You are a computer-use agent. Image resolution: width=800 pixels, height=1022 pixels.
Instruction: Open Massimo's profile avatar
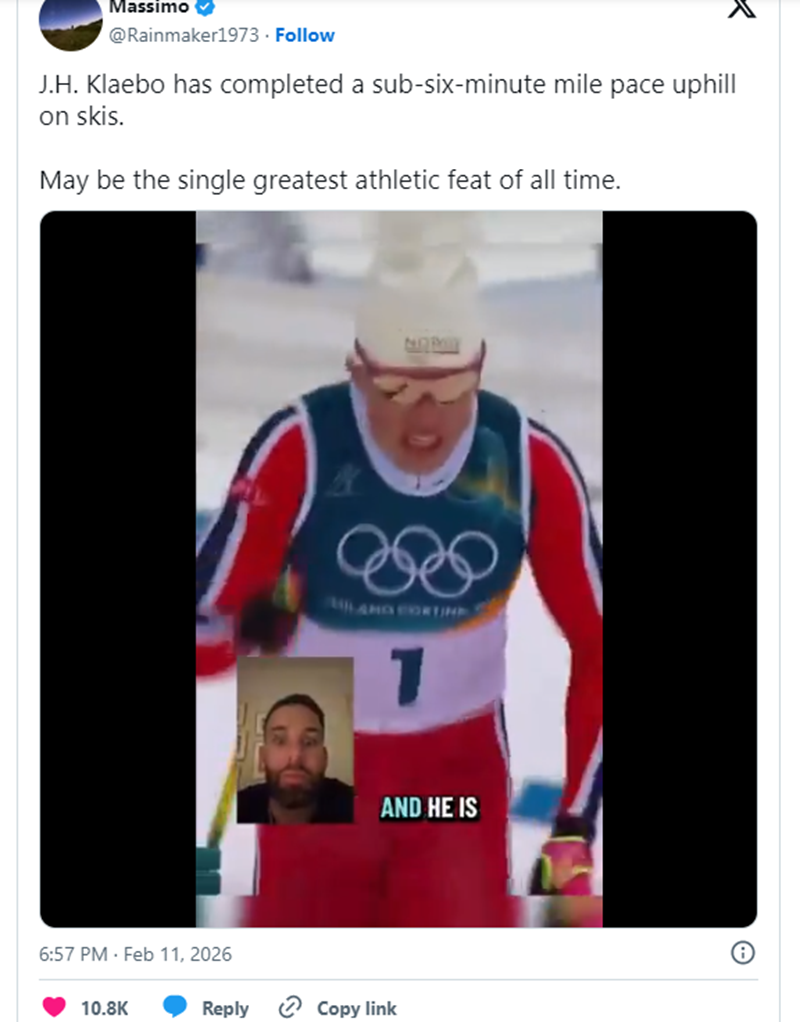point(70,22)
